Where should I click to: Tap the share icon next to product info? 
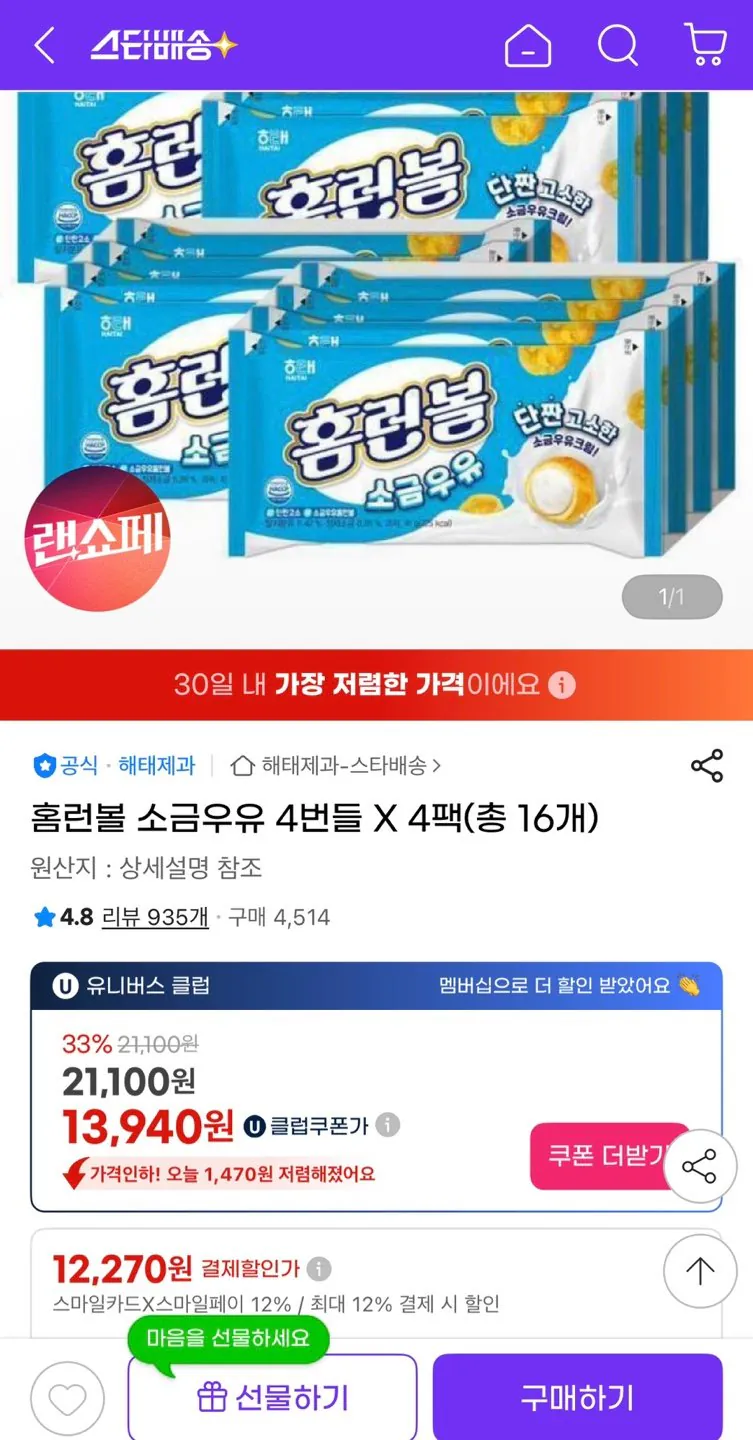(x=708, y=765)
